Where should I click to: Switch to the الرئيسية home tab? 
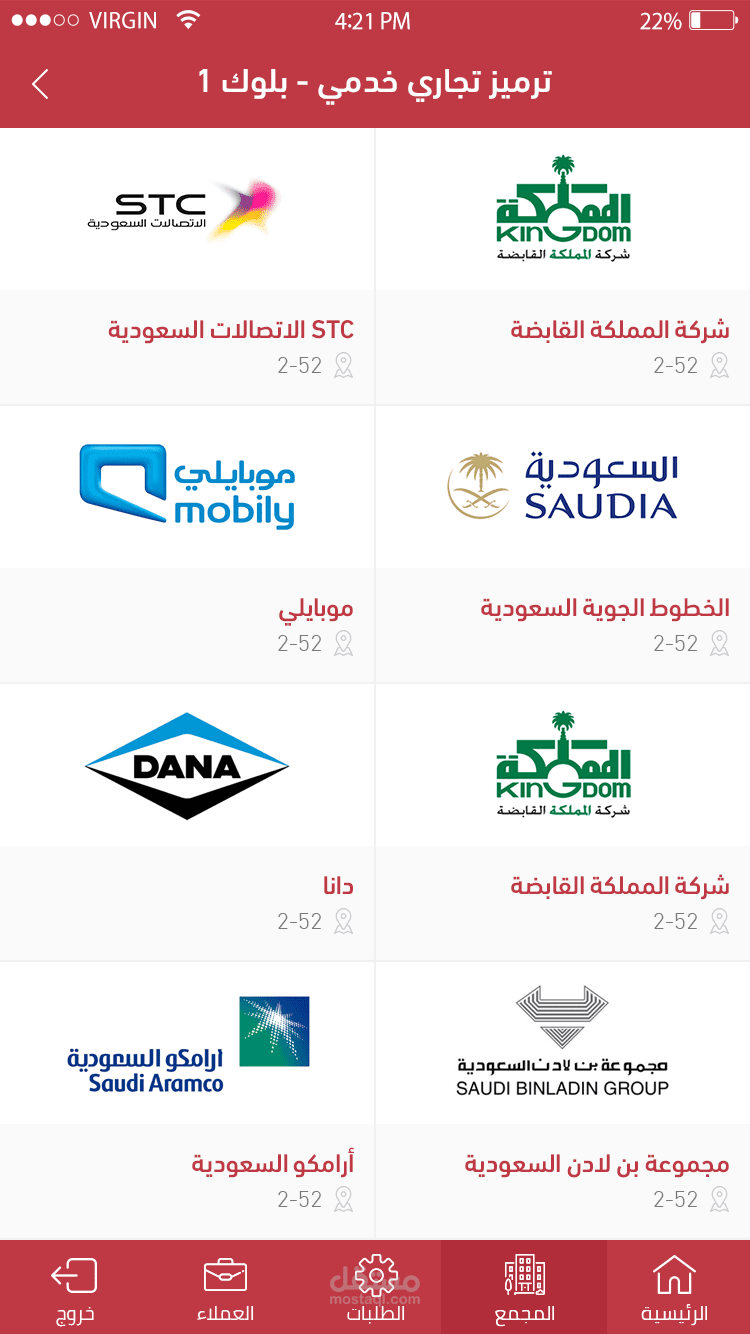coord(674,1288)
